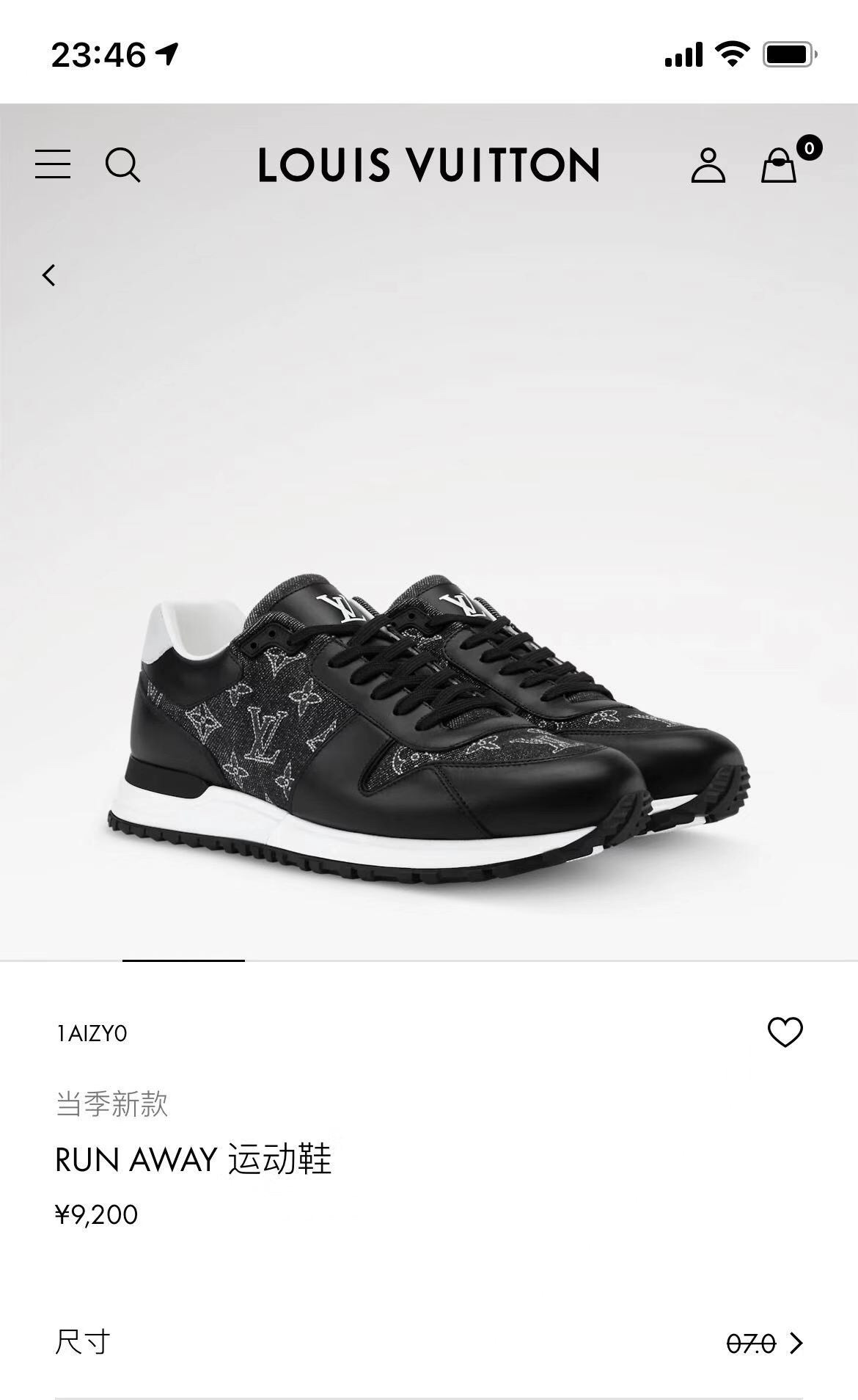Open the shopping bag
Screen dimensions: 858x1400
point(780,165)
